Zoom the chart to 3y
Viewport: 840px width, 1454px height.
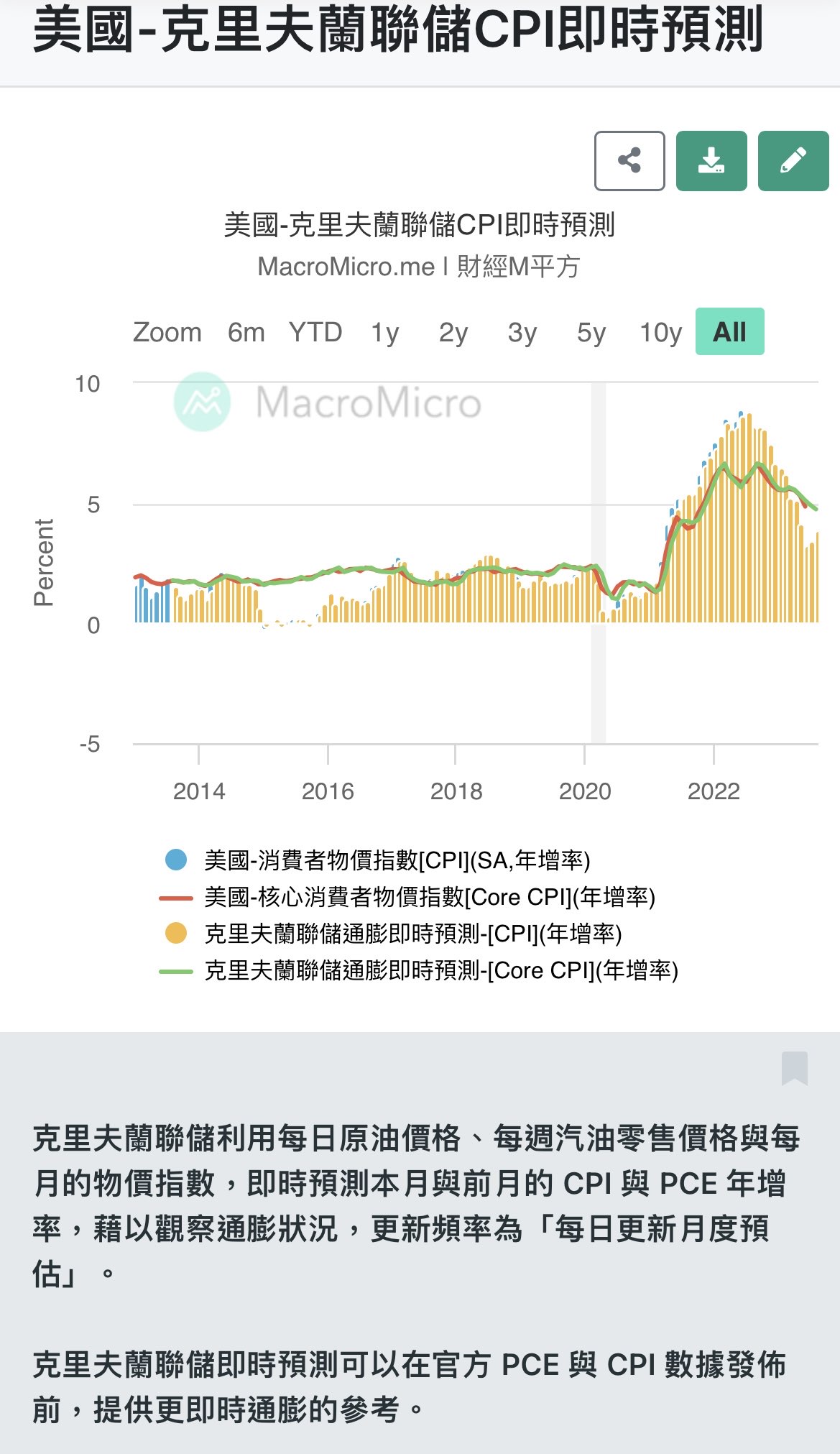522,332
